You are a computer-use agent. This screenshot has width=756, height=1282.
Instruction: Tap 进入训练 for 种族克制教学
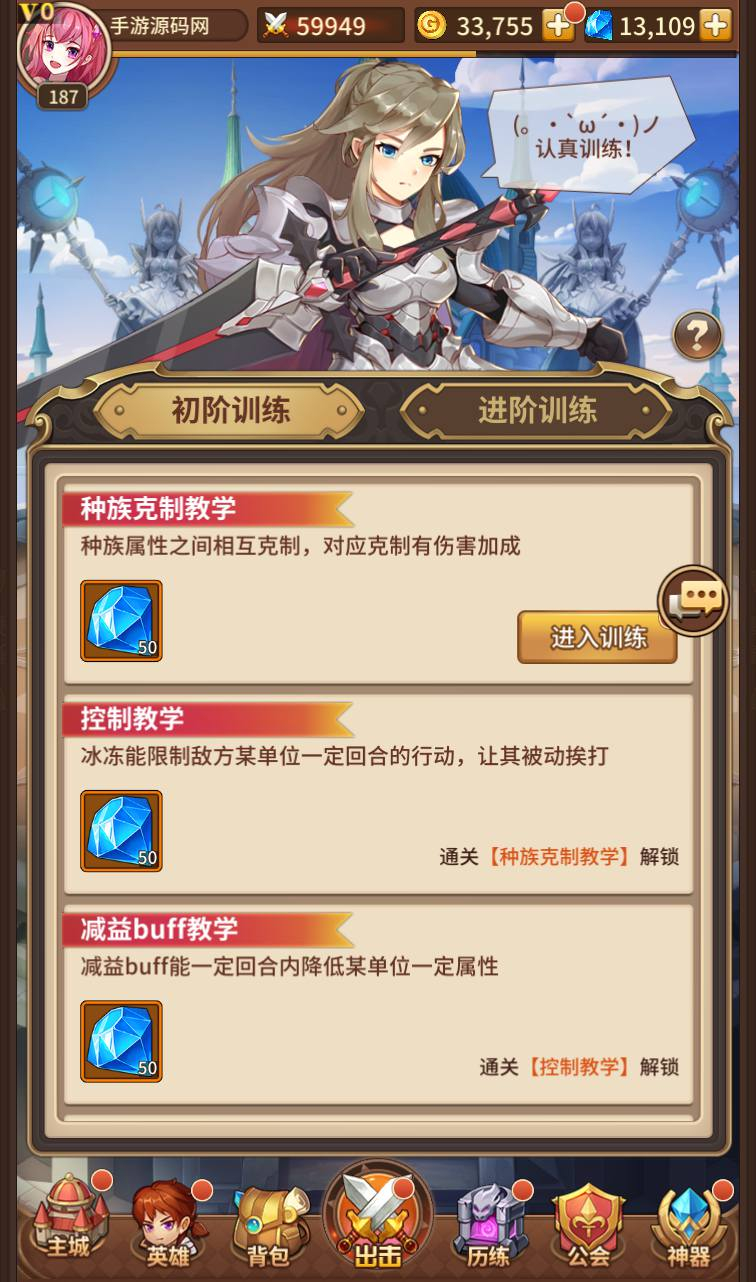[x=597, y=637]
